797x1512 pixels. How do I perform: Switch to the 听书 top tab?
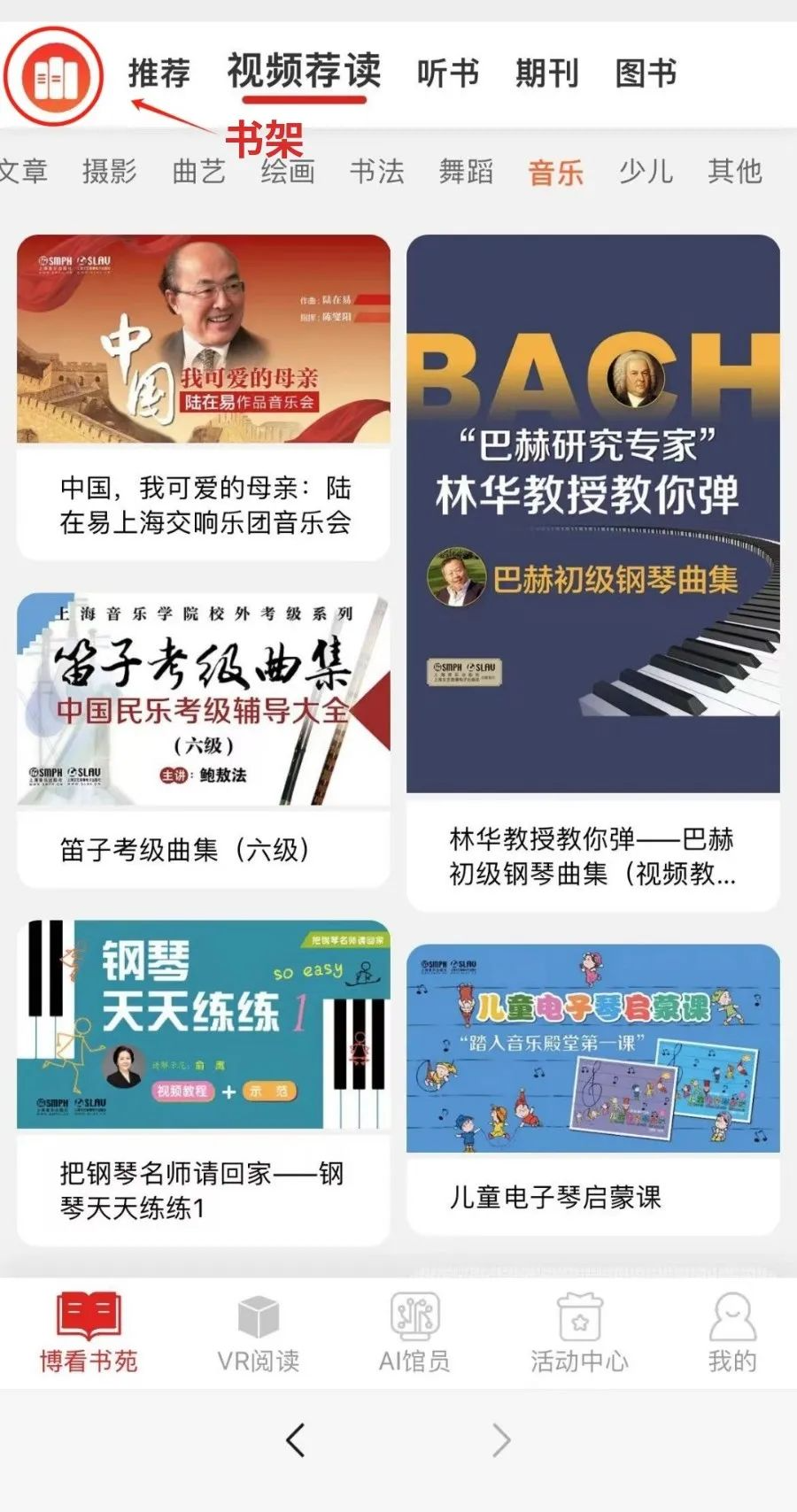[x=448, y=73]
